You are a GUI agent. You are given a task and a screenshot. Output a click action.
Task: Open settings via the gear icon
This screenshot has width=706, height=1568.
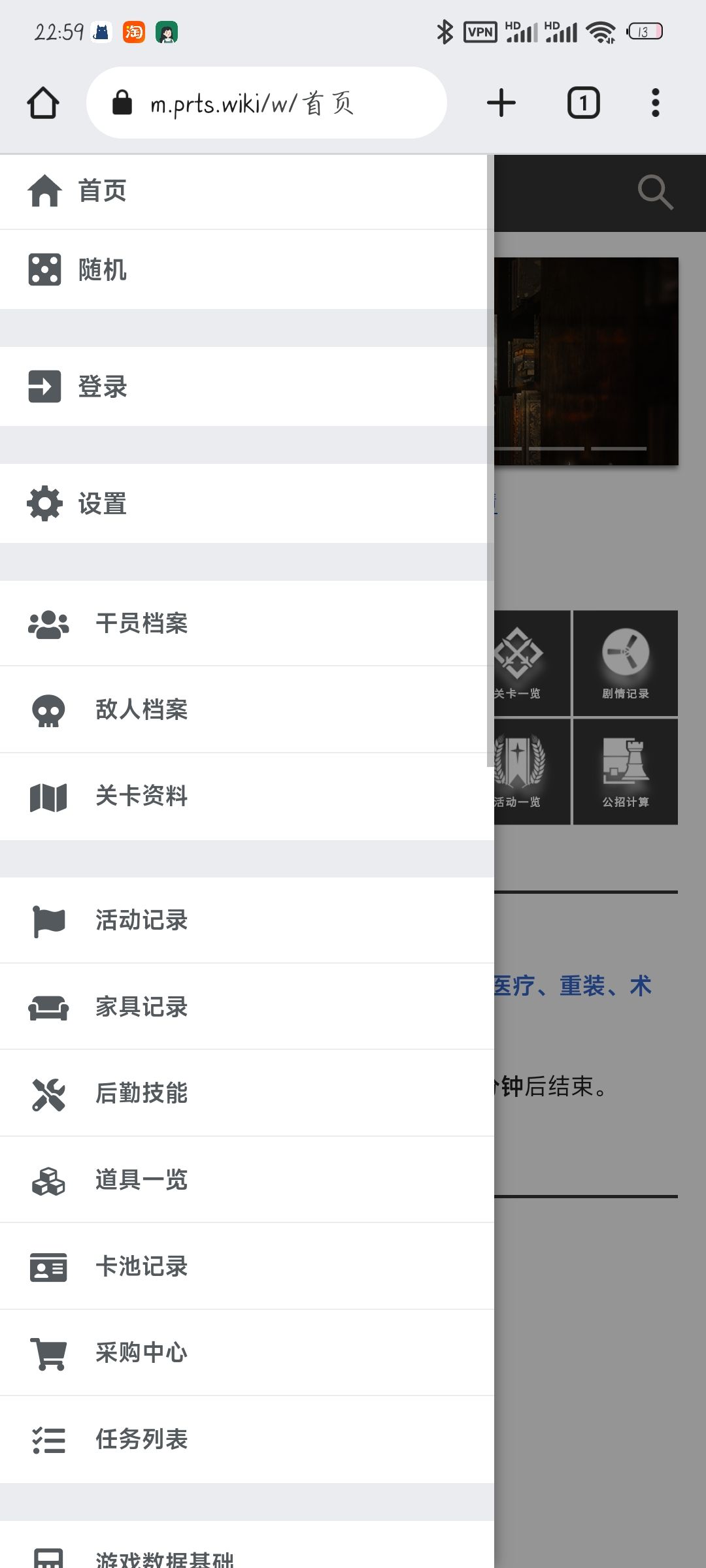point(46,504)
